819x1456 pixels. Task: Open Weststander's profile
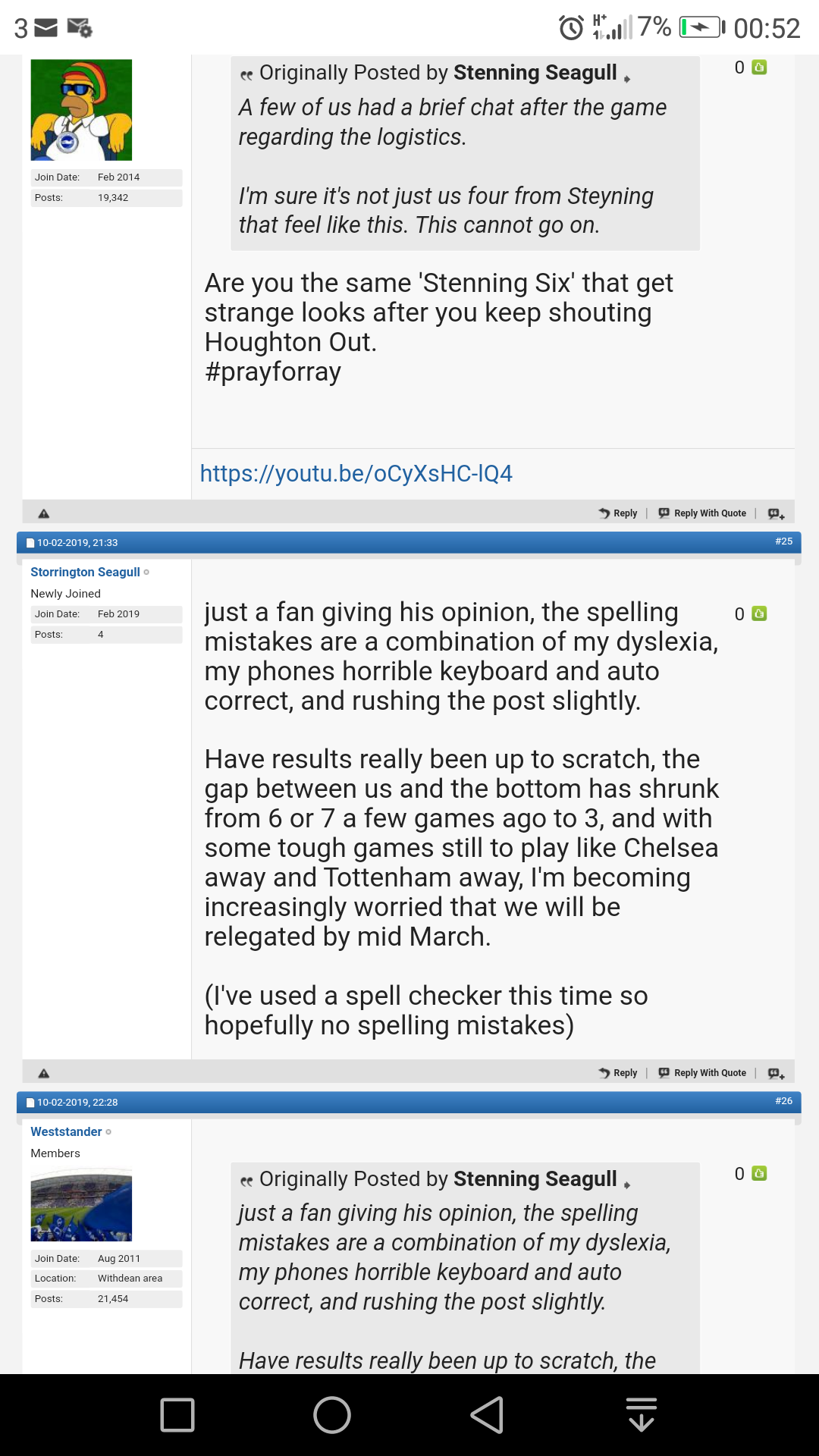66,1131
